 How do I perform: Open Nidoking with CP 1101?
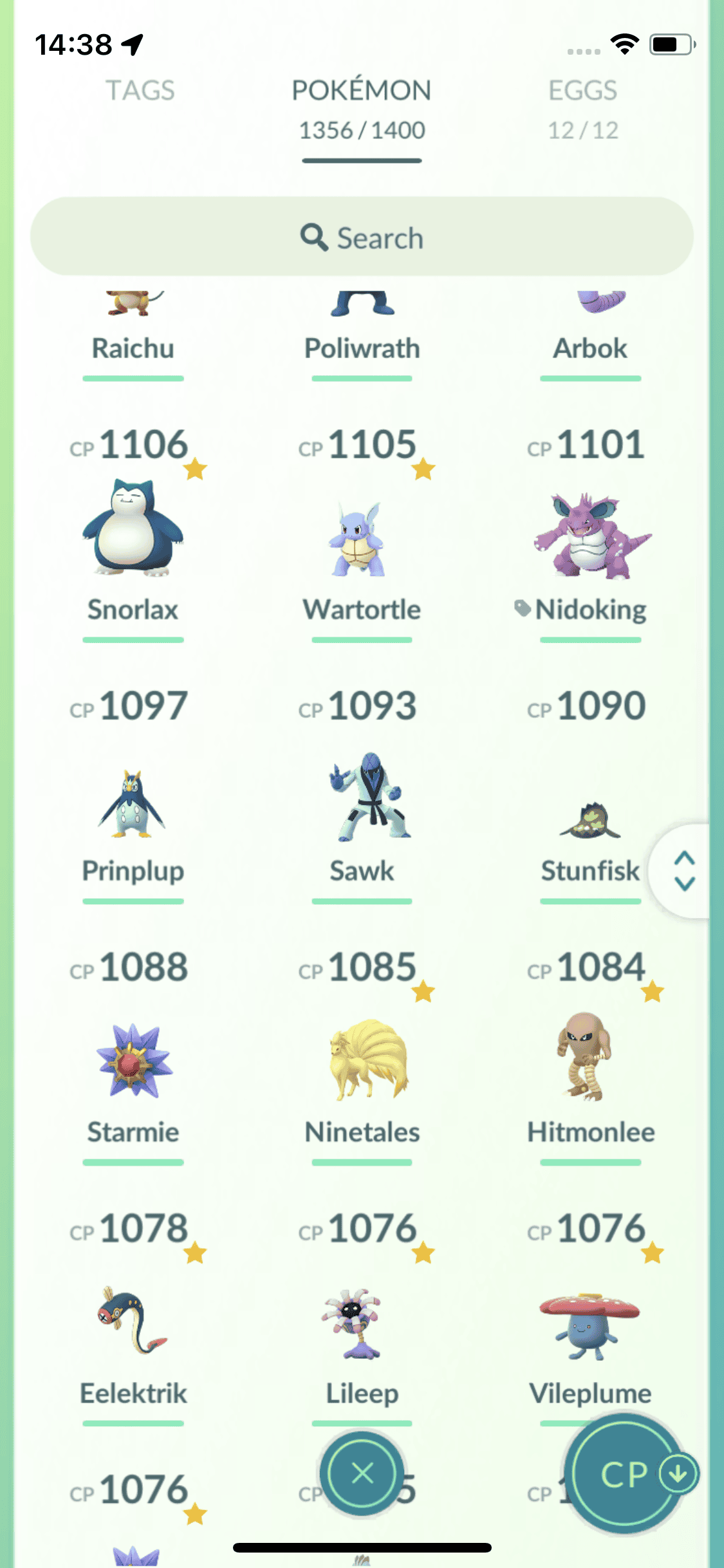pos(590,536)
